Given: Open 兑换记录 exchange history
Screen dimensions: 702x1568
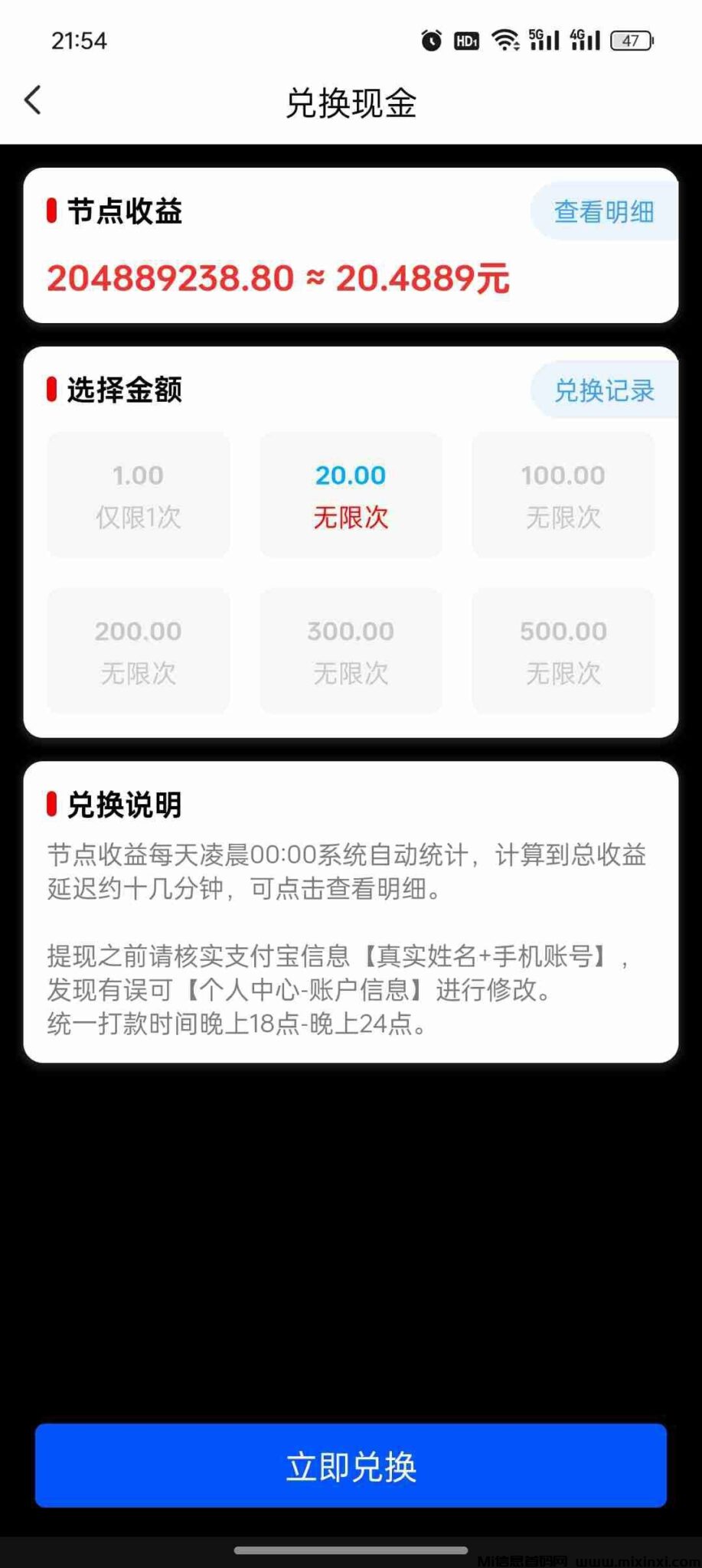Looking at the screenshot, I should [x=603, y=390].
